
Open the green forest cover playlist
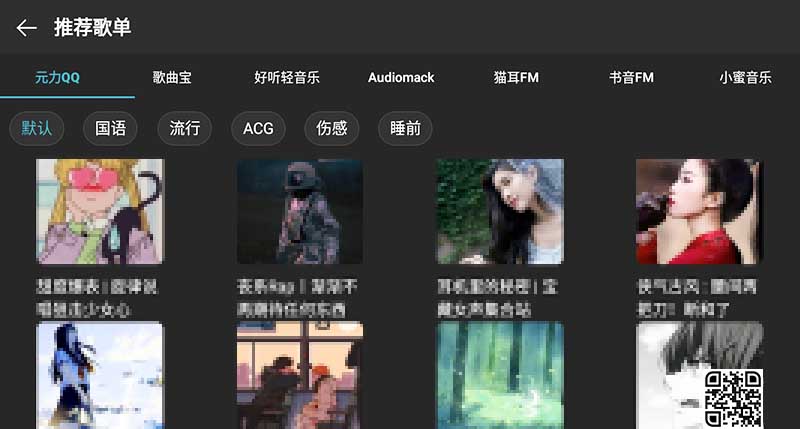[x=499, y=375]
